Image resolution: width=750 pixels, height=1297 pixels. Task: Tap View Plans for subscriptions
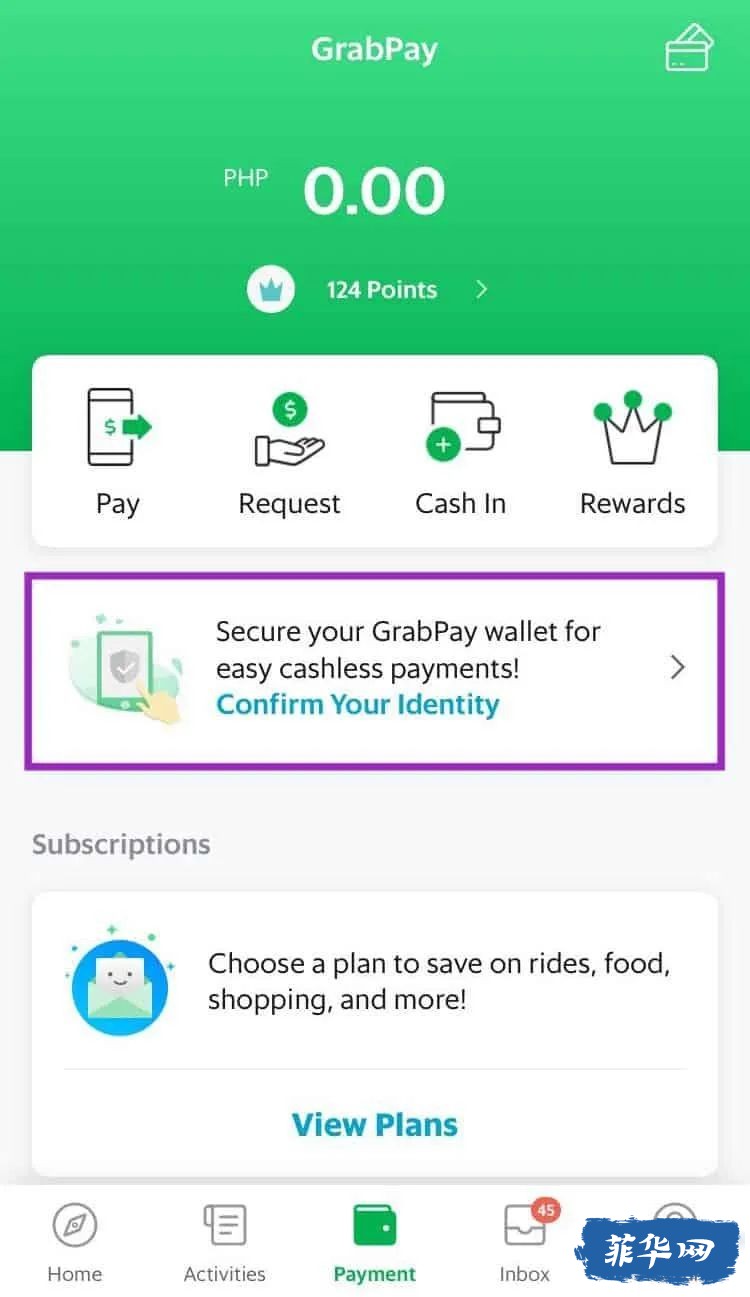click(374, 1124)
